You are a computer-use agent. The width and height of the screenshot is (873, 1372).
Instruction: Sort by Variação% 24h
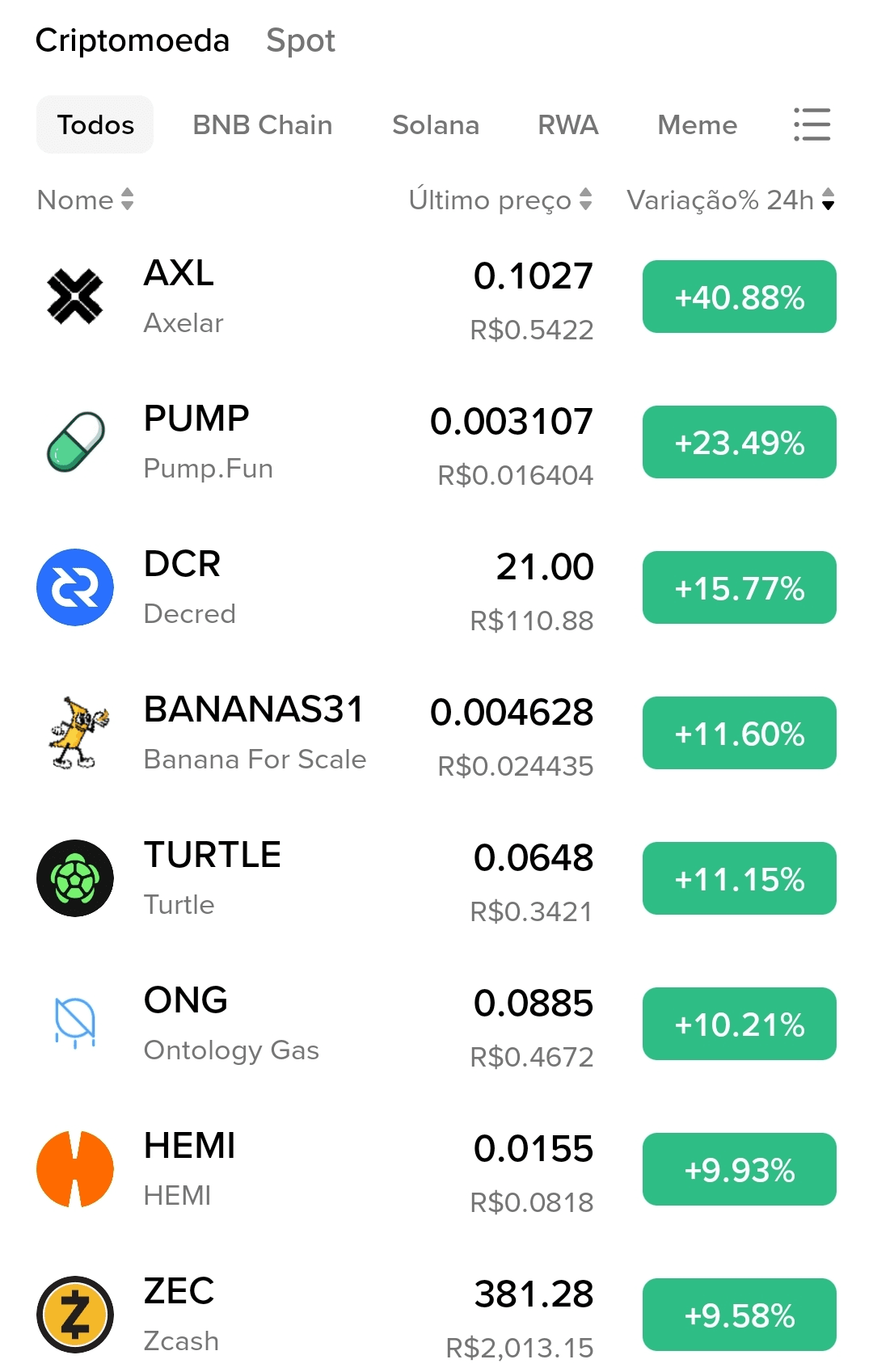(730, 200)
